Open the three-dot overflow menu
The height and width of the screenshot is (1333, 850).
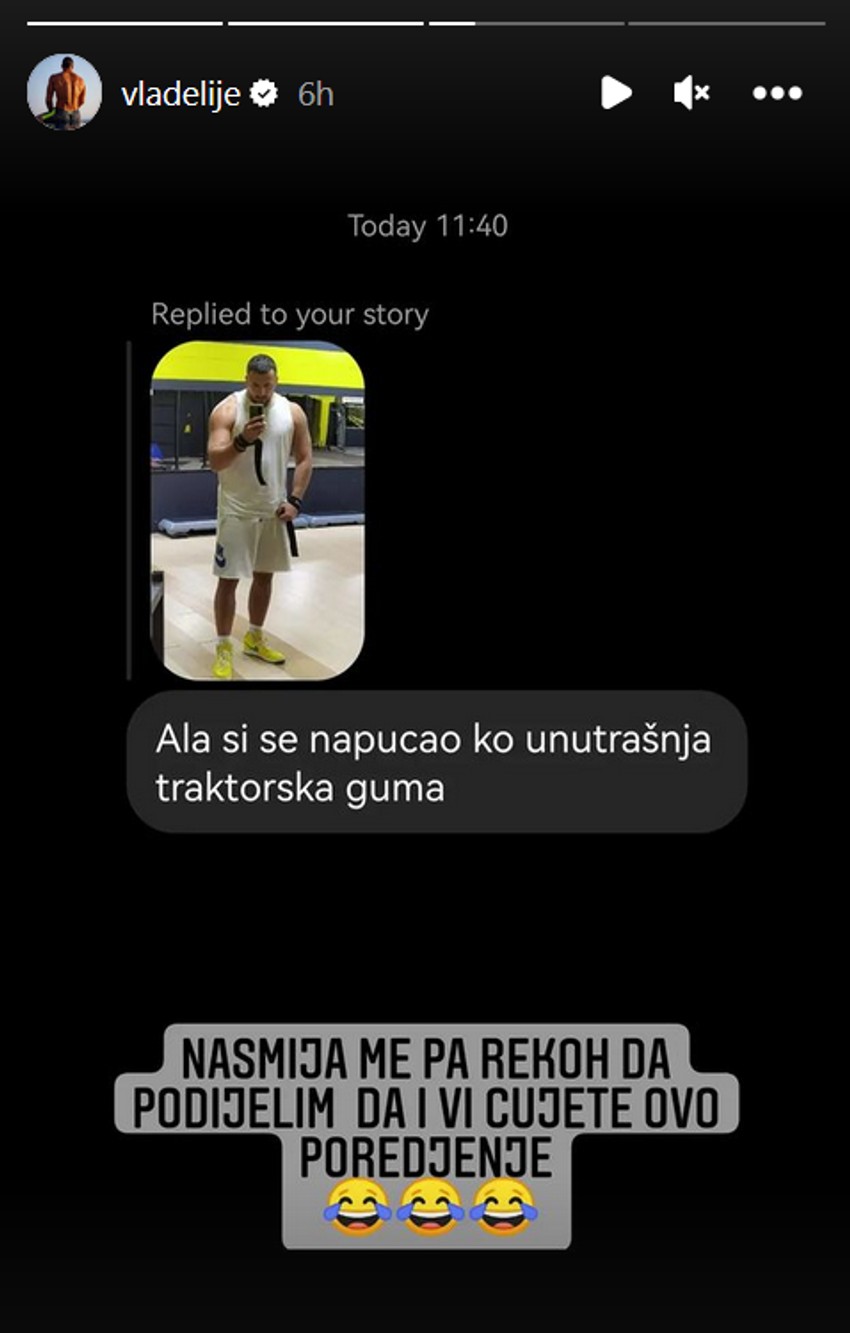[x=777, y=93]
